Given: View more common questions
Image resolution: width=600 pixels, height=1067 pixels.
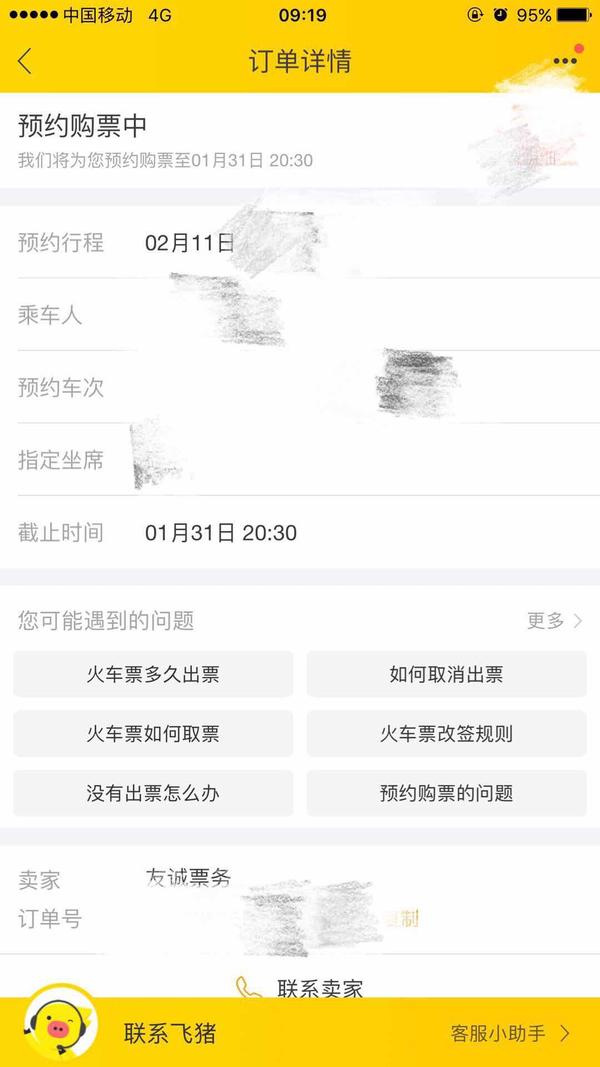Looking at the screenshot, I should [554, 621].
